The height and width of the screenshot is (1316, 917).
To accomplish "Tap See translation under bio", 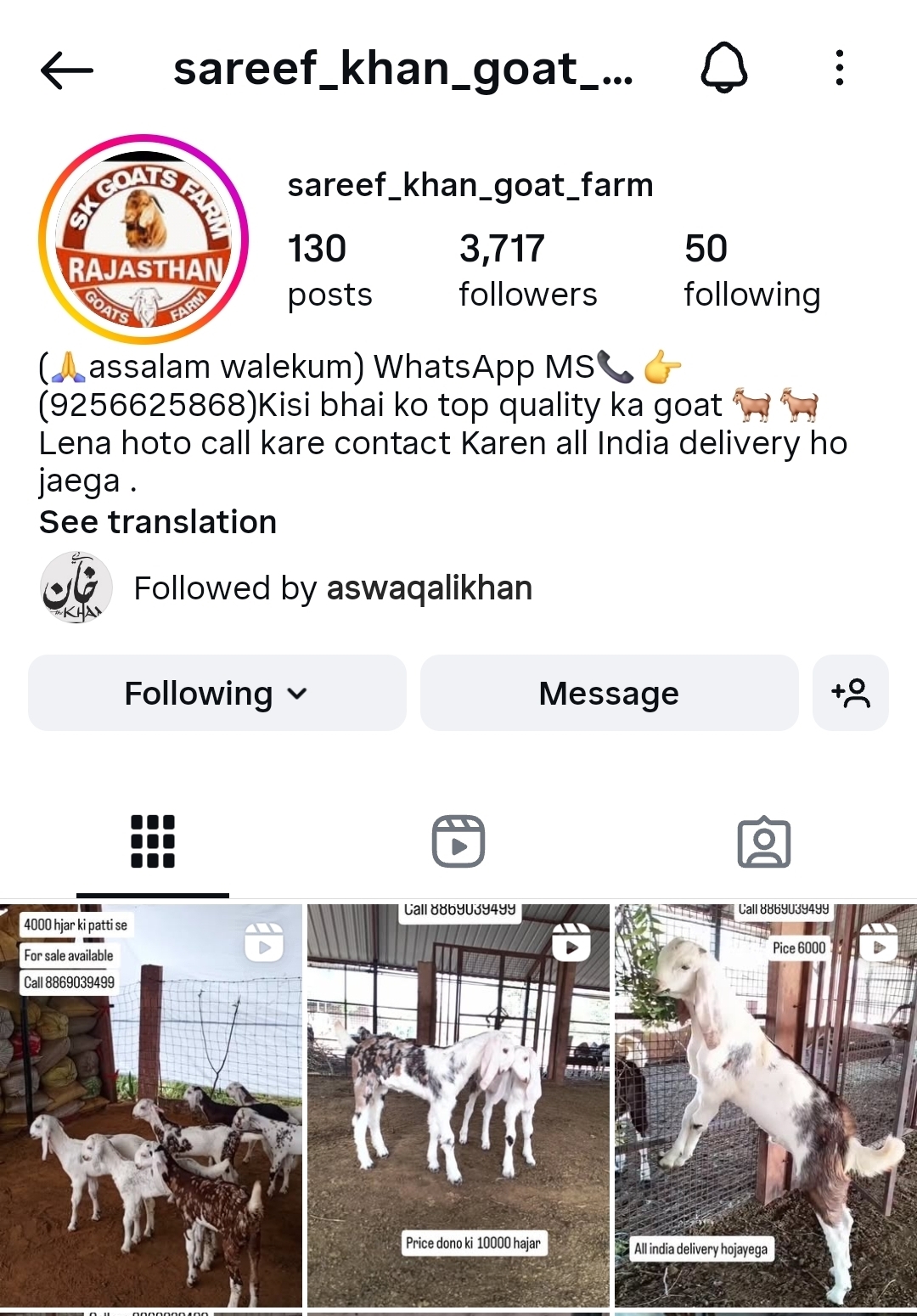I will pos(158,522).
